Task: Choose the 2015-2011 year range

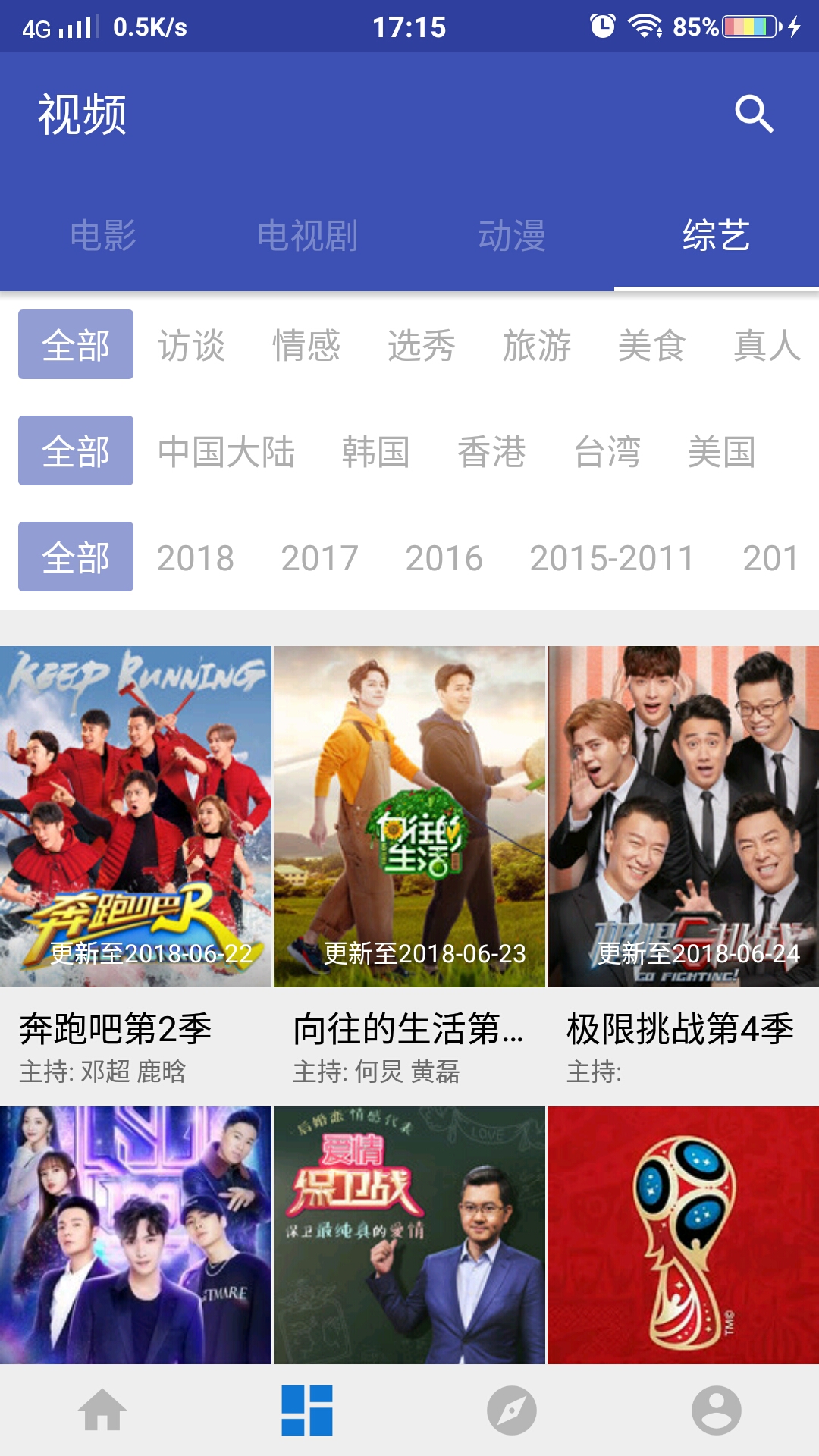Action: (612, 558)
